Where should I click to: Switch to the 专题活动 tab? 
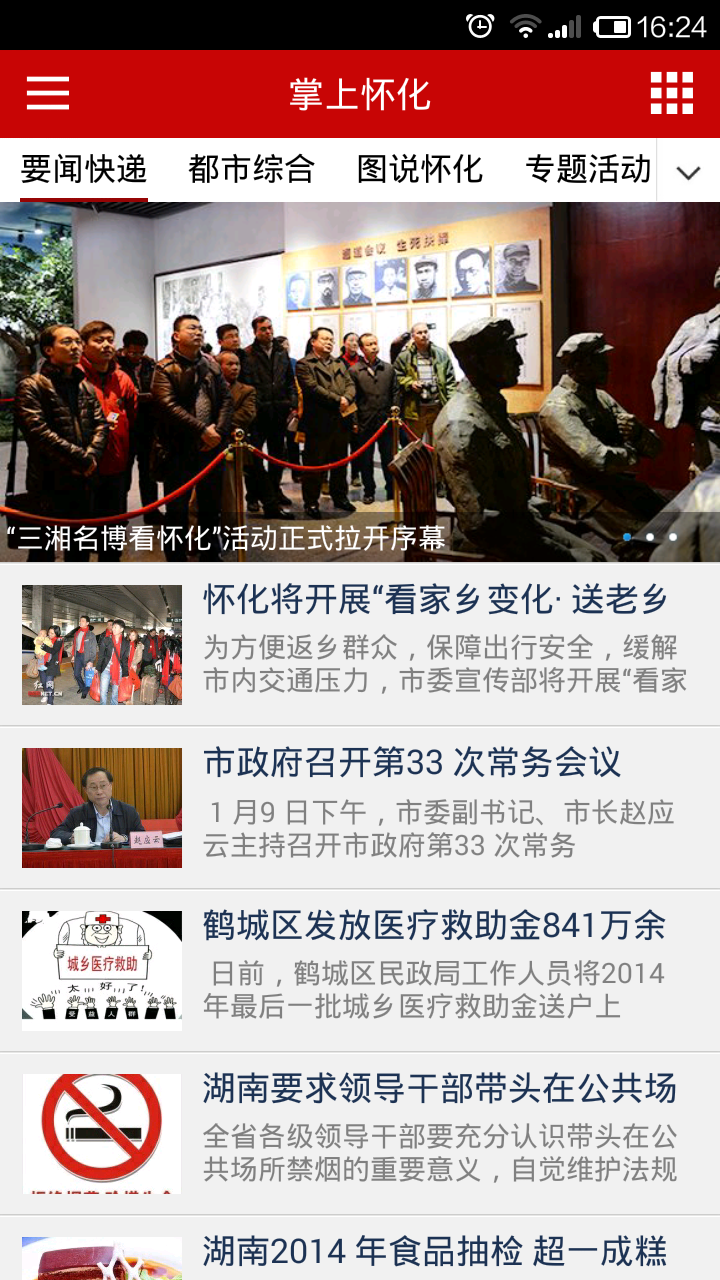[x=588, y=169]
